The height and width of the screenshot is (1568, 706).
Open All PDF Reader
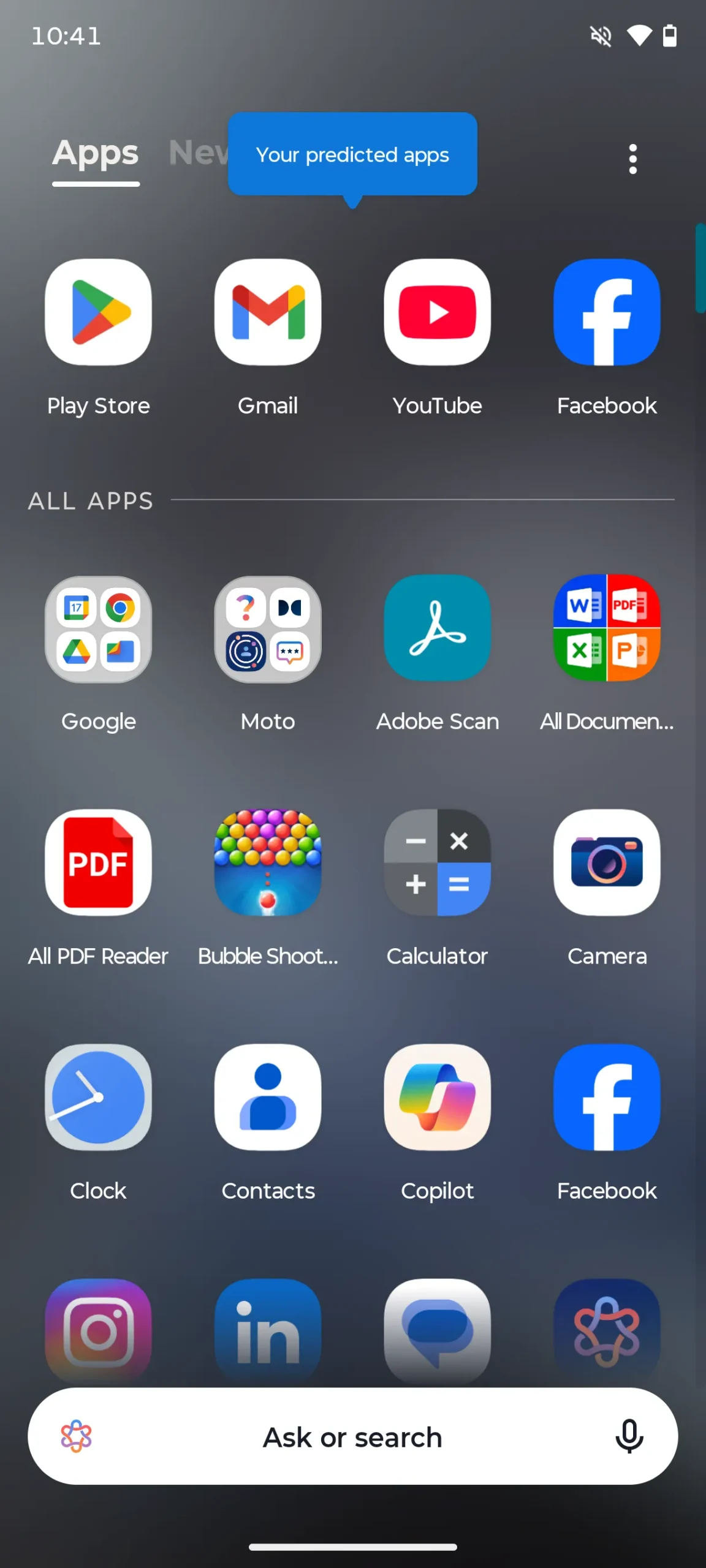(98, 863)
